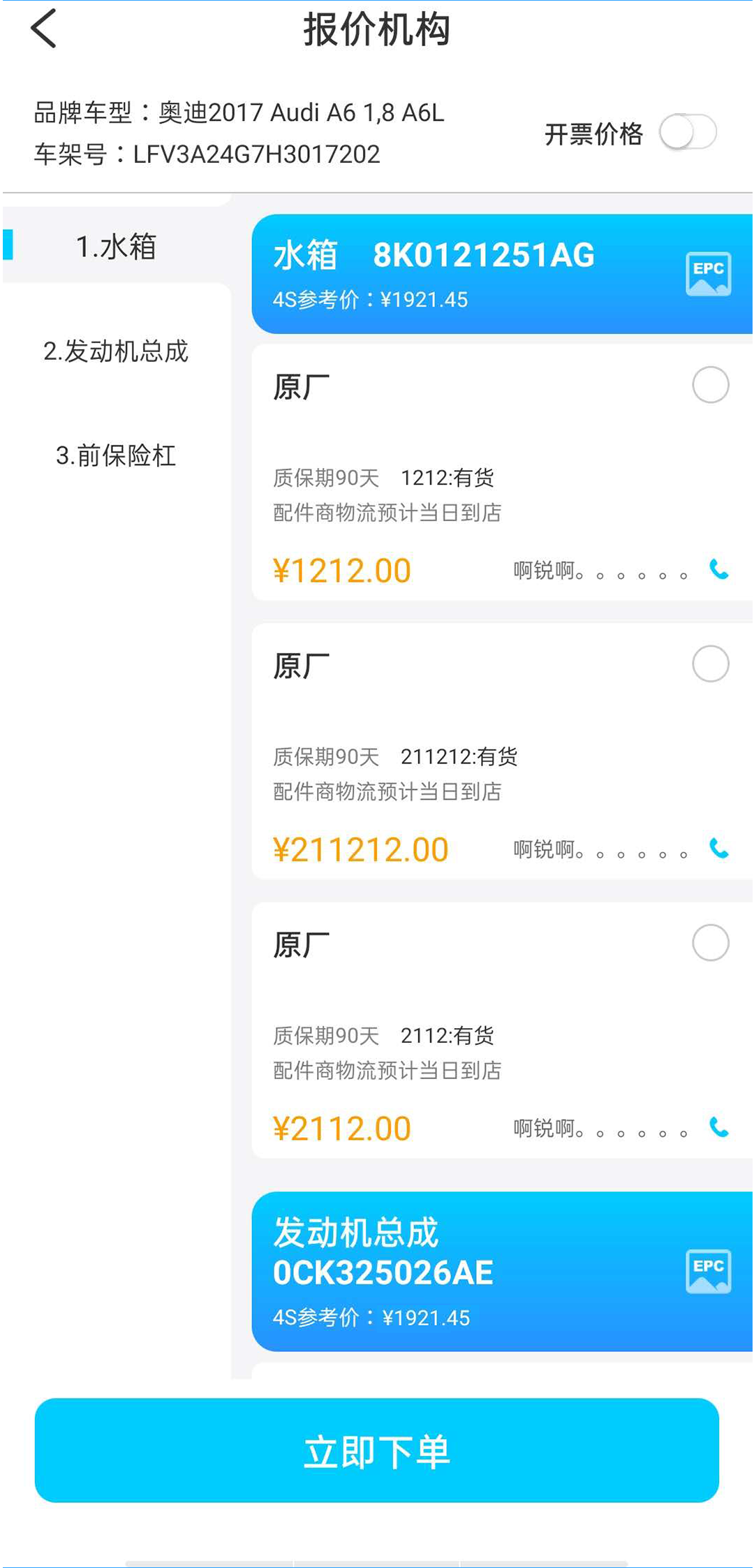Select the ¥211212.00 原厂 quote radio button
This screenshot has width=754, height=1568.
pyautogui.click(x=710, y=663)
